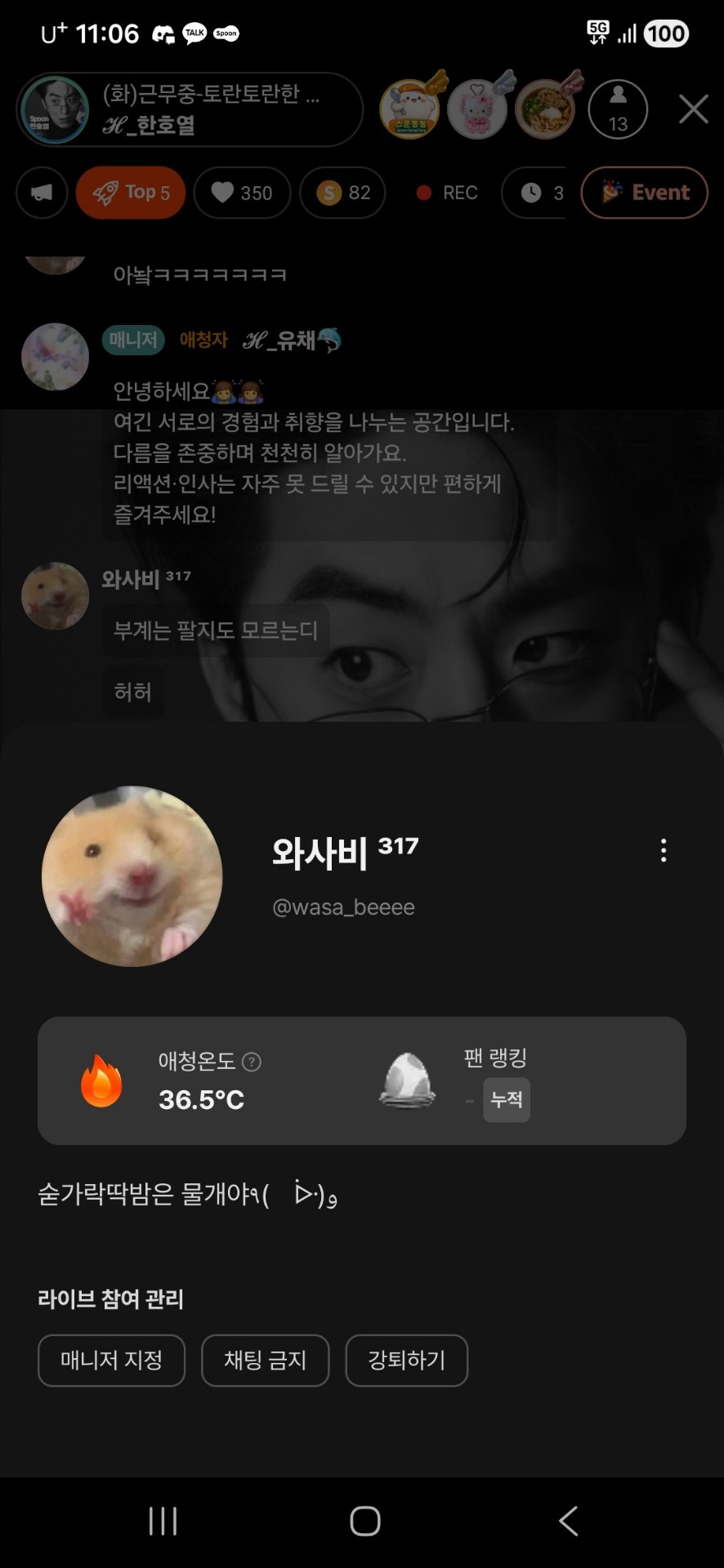
Task: Open the Event button
Action: pyautogui.click(x=644, y=193)
